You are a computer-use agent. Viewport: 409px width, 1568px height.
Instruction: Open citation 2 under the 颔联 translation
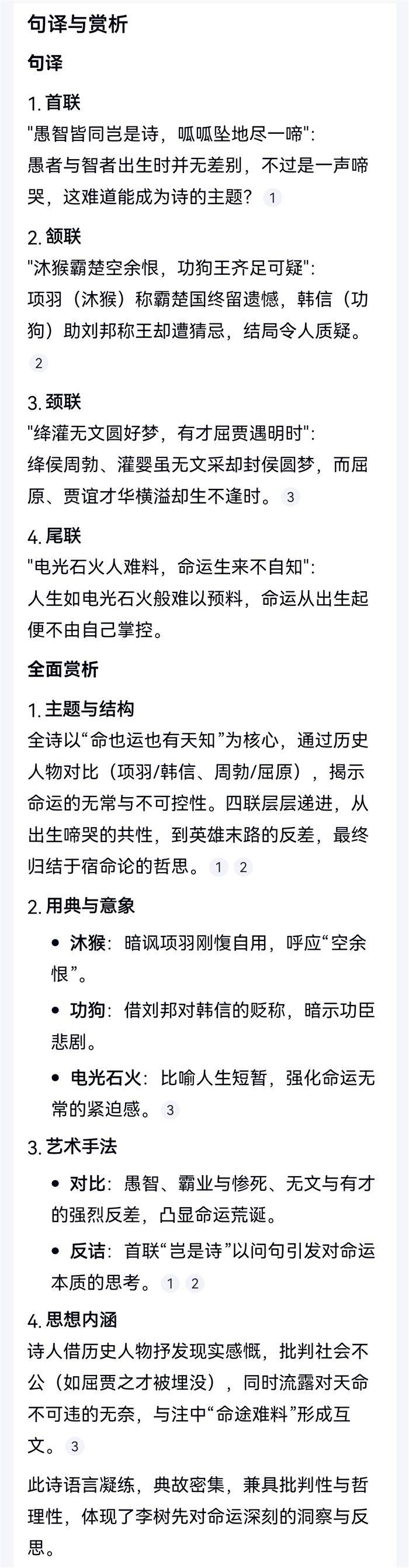pos(39,363)
